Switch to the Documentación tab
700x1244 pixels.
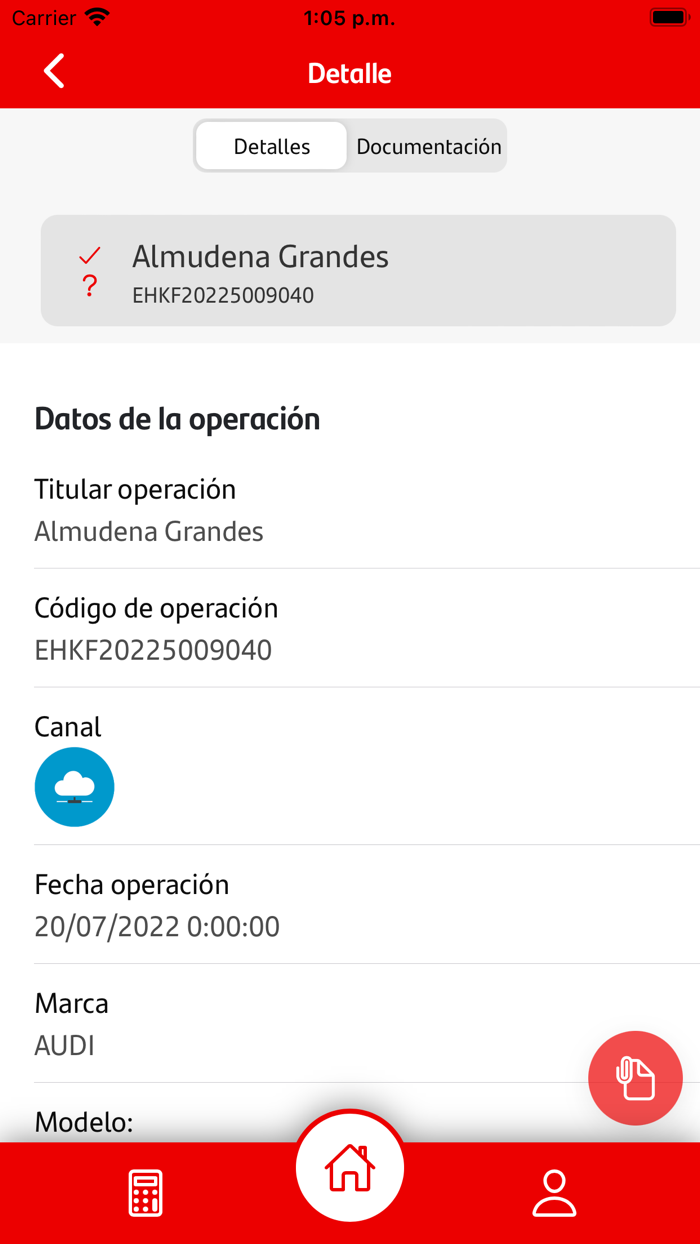click(428, 146)
